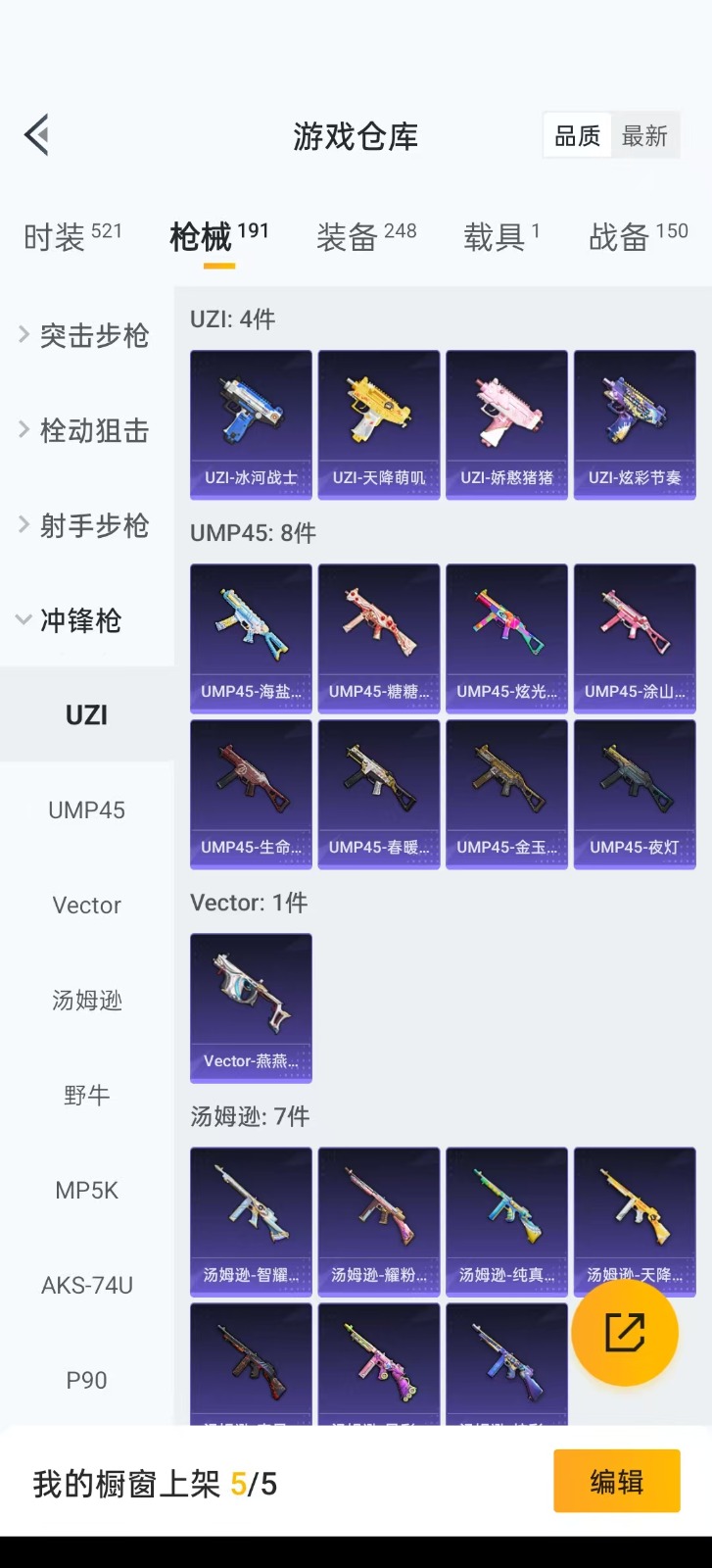
Task: Select P90 in the side list
Action: pyautogui.click(x=86, y=1380)
